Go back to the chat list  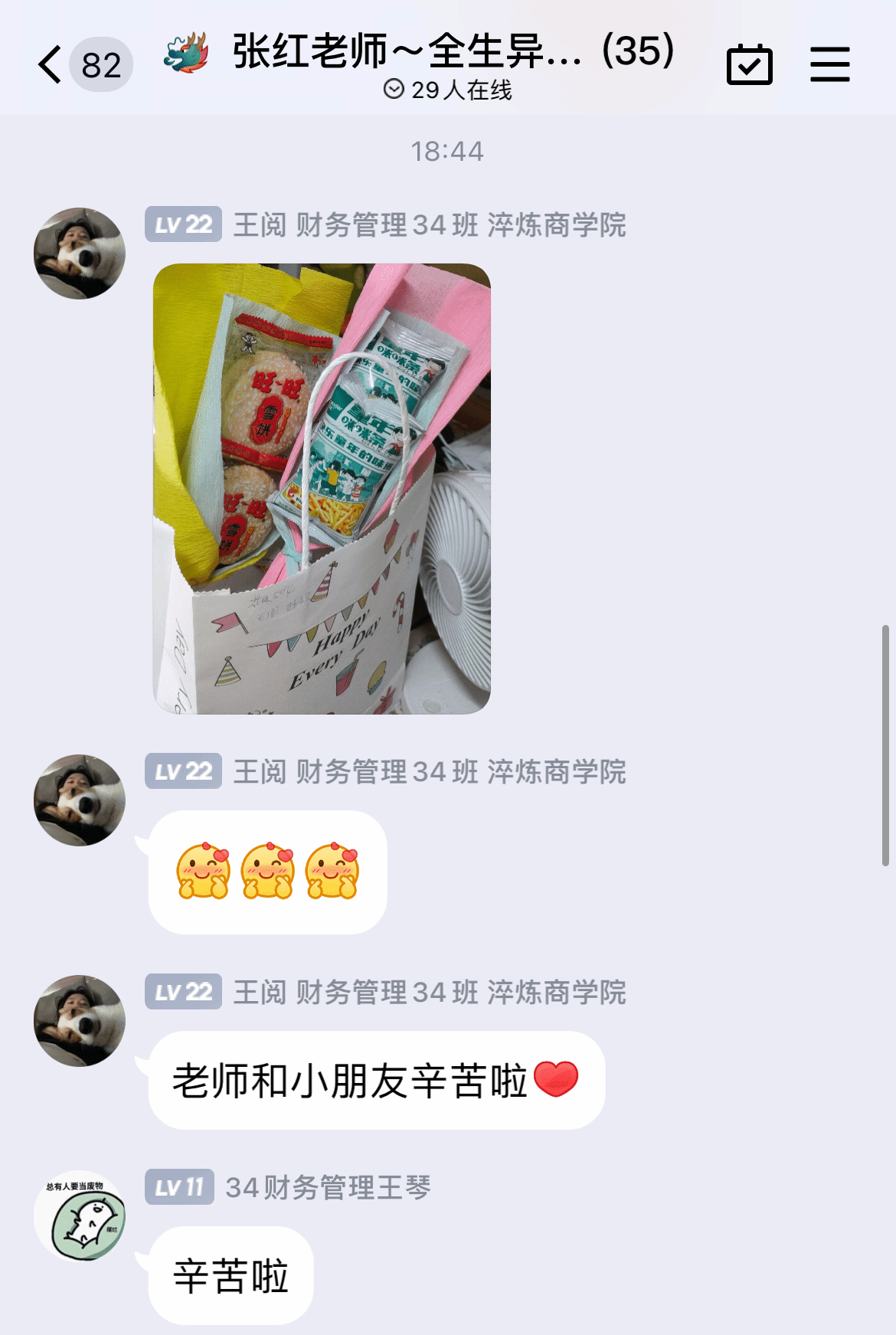(52, 64)
